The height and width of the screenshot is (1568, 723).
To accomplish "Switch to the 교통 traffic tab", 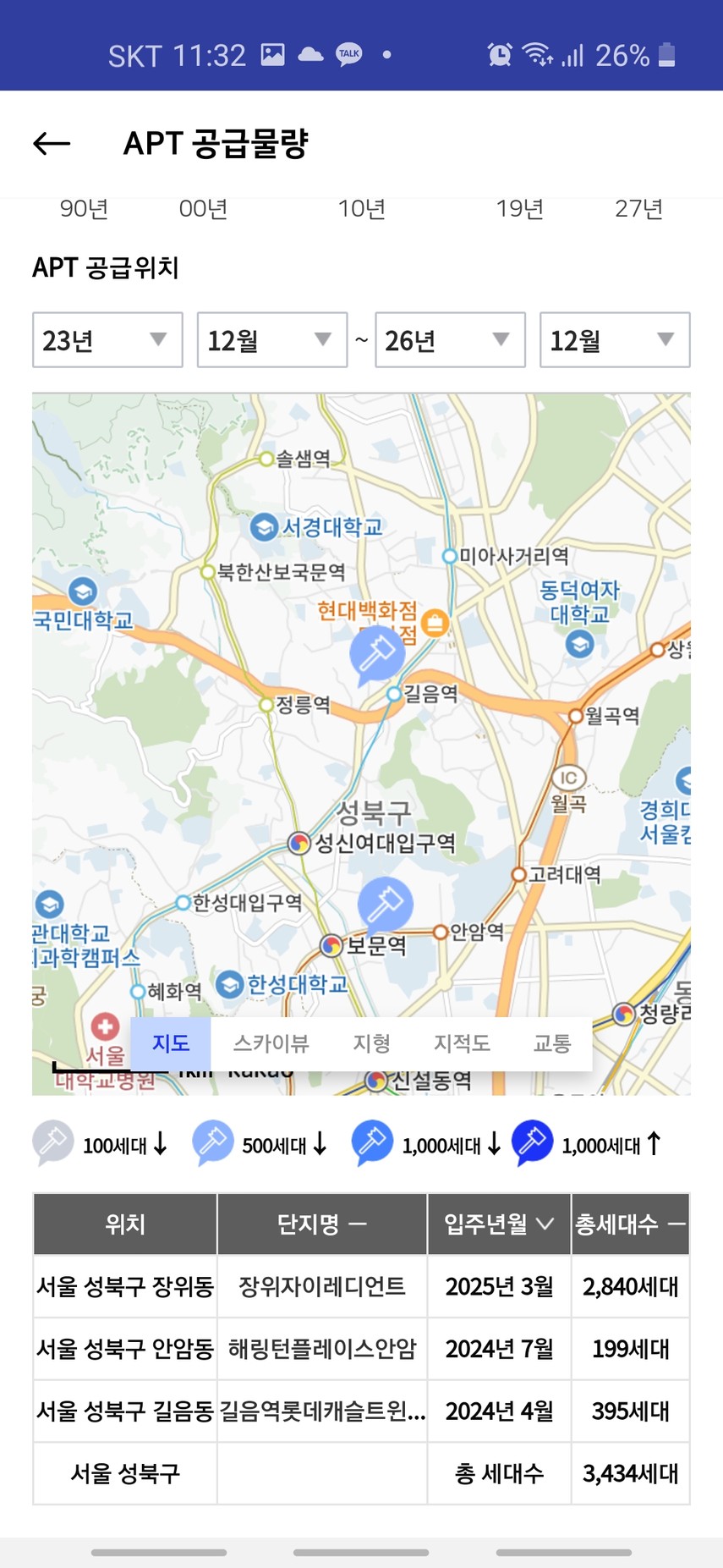I will [x=552, y=1043].
